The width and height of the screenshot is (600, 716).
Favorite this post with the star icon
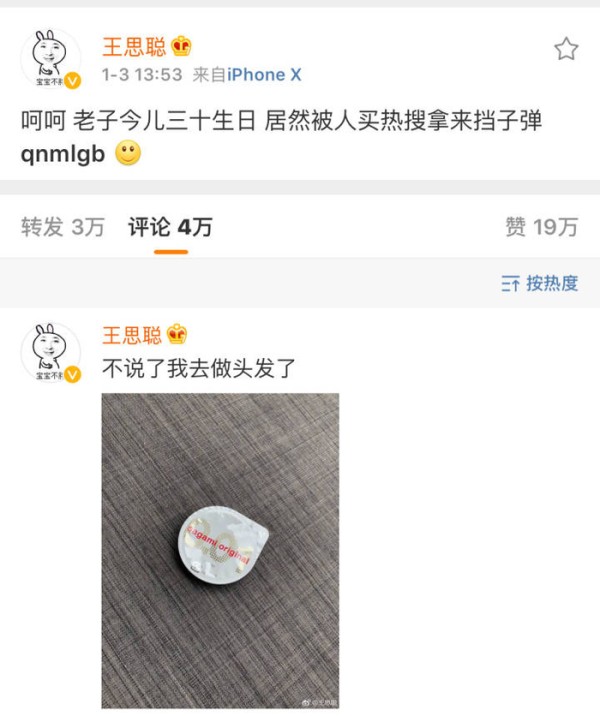pyautogui.click(x=566, y=49)
